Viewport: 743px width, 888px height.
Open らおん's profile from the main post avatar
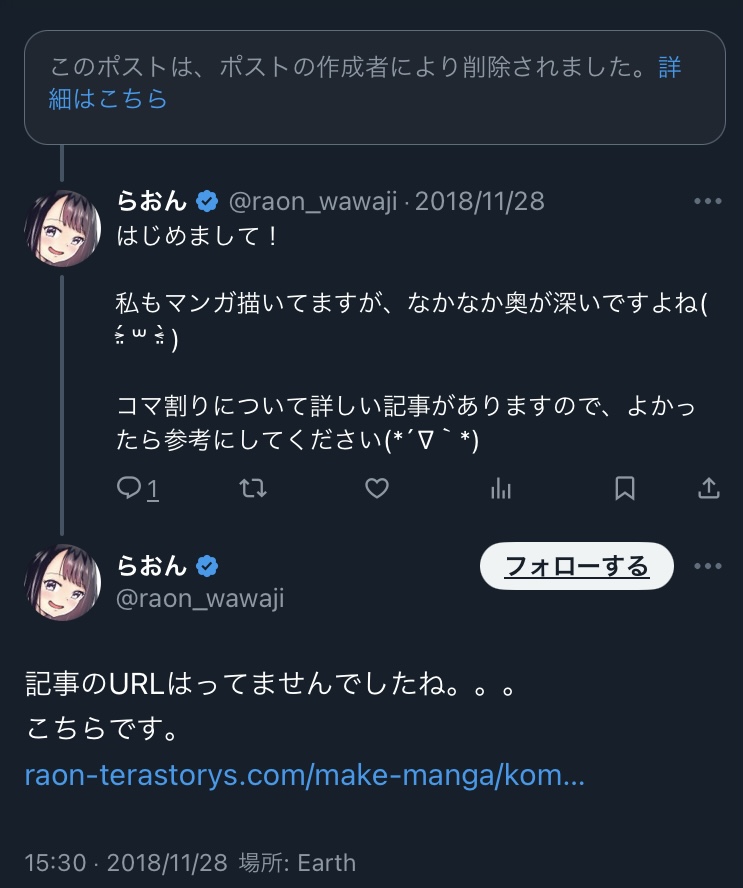(62, 582)
